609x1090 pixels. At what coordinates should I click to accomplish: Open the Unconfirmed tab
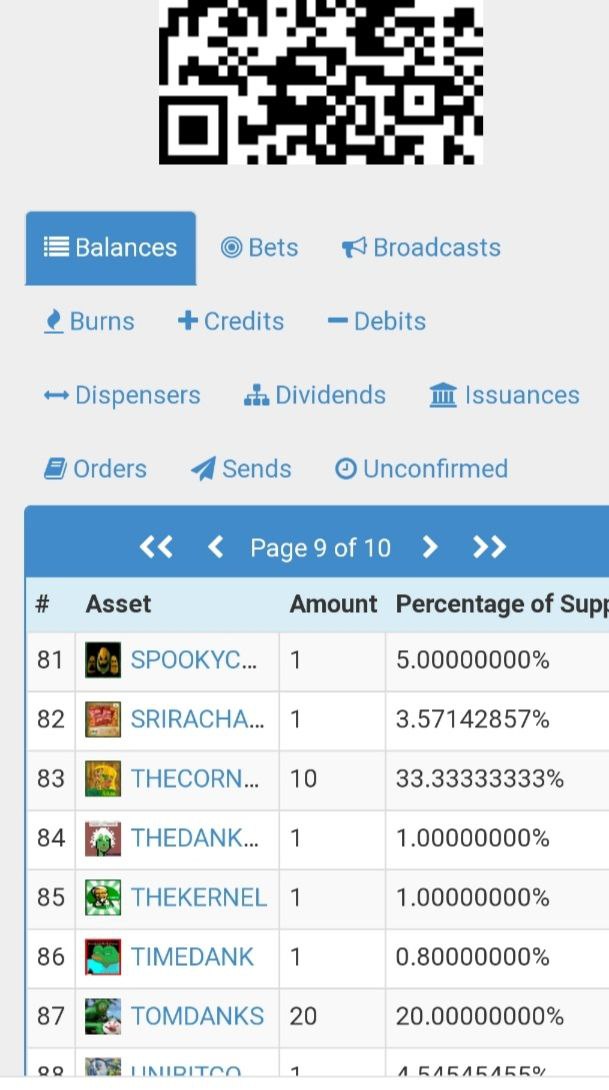tap(421, 469)
